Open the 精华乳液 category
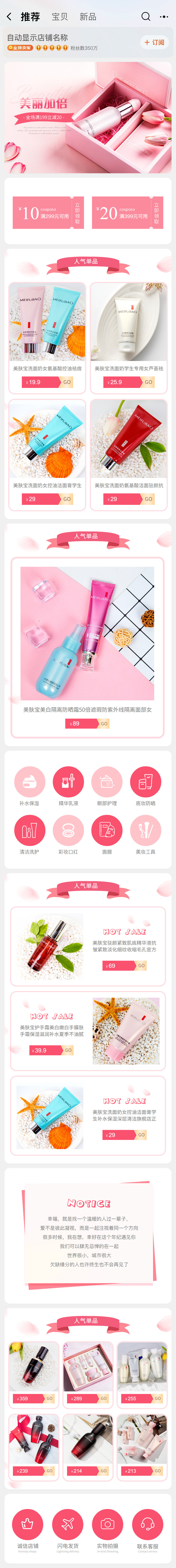This screenshot has width=176, height=1568. coord(68,782)
